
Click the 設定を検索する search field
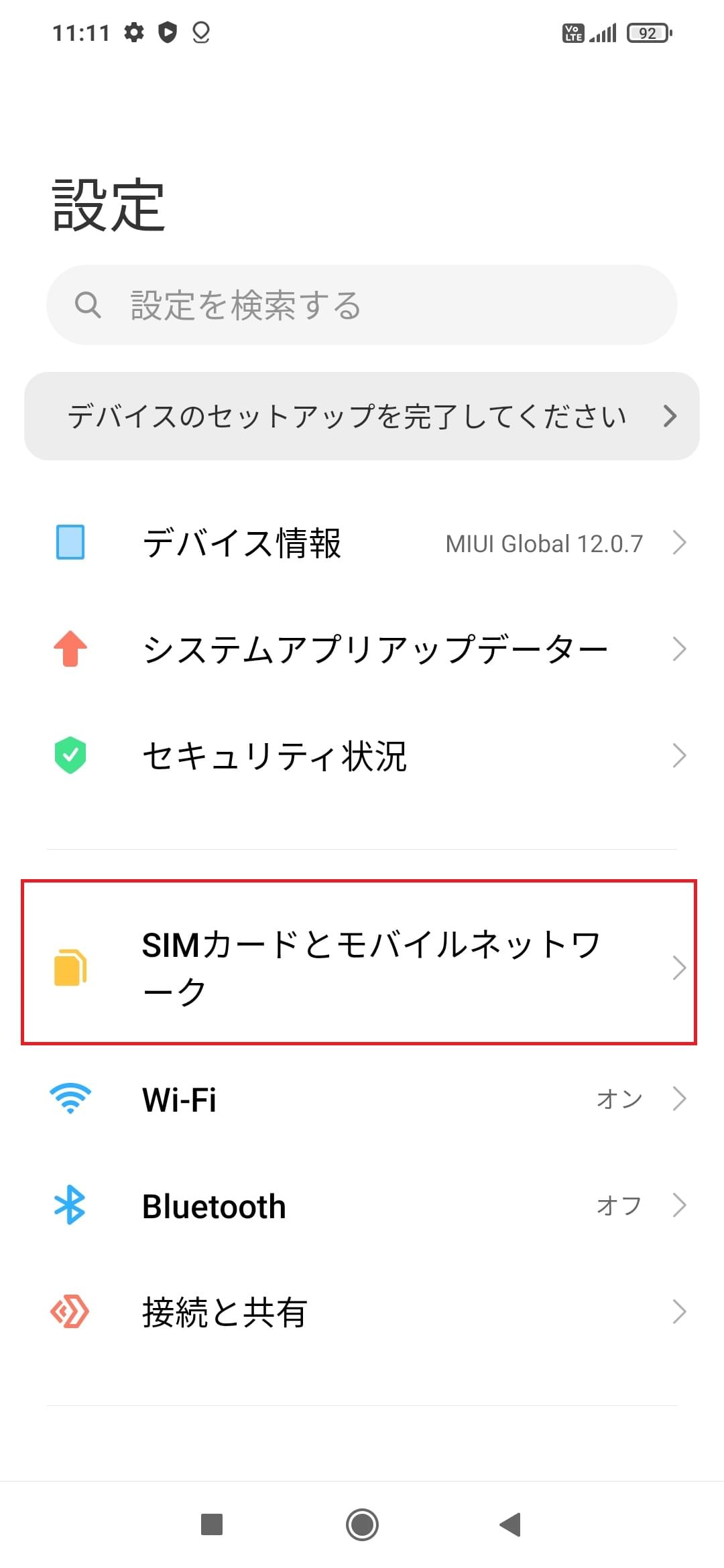[x=362, y=306]
